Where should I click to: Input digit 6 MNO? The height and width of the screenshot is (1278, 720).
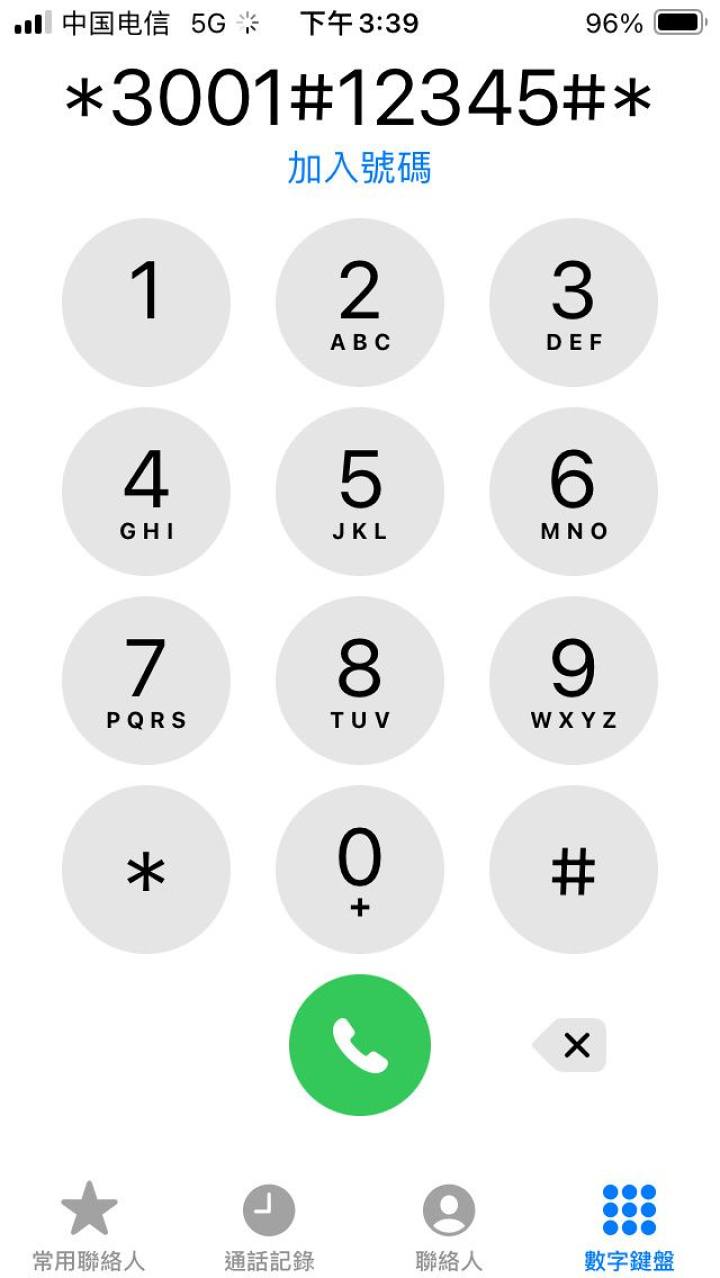(573, 491)
